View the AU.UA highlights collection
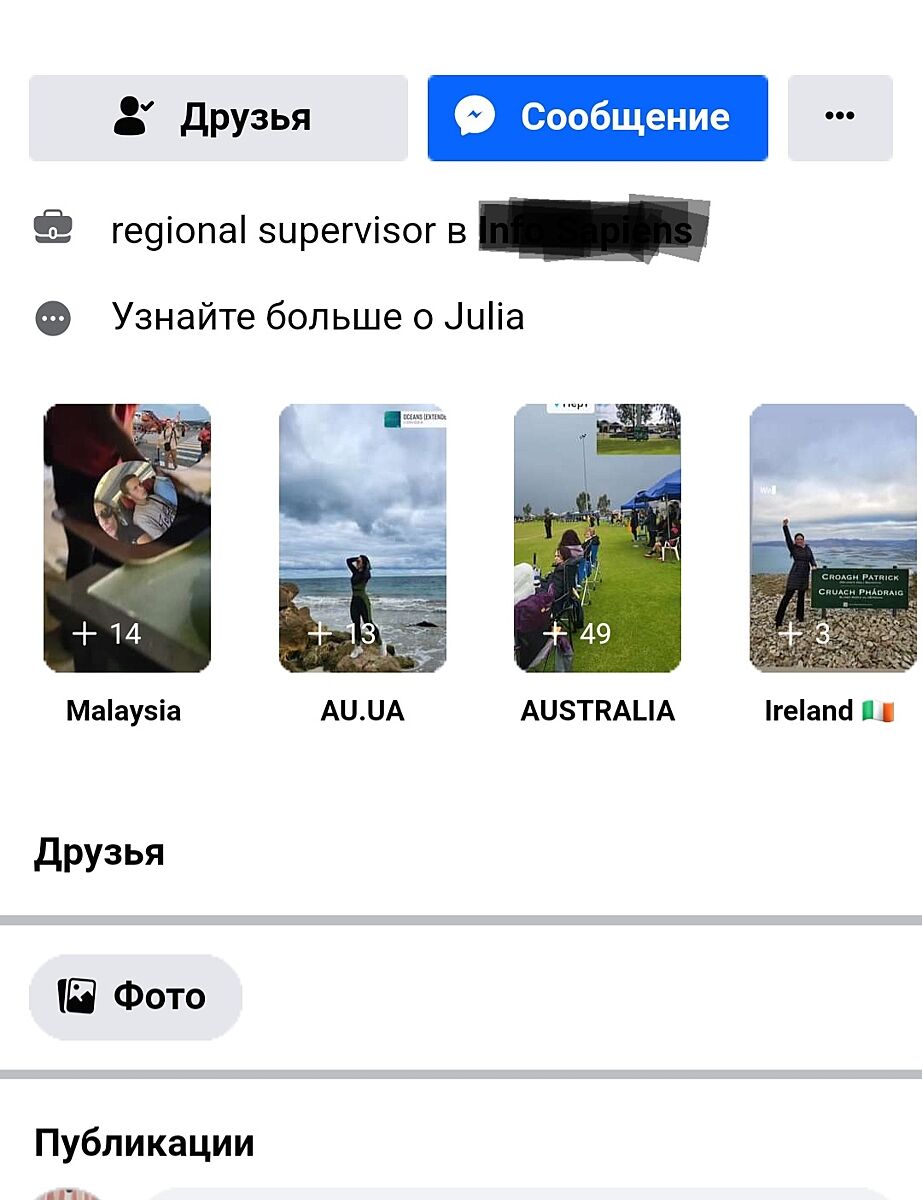Image resolution: width=922 pixels, height=1200 pixels. point(362,538)
